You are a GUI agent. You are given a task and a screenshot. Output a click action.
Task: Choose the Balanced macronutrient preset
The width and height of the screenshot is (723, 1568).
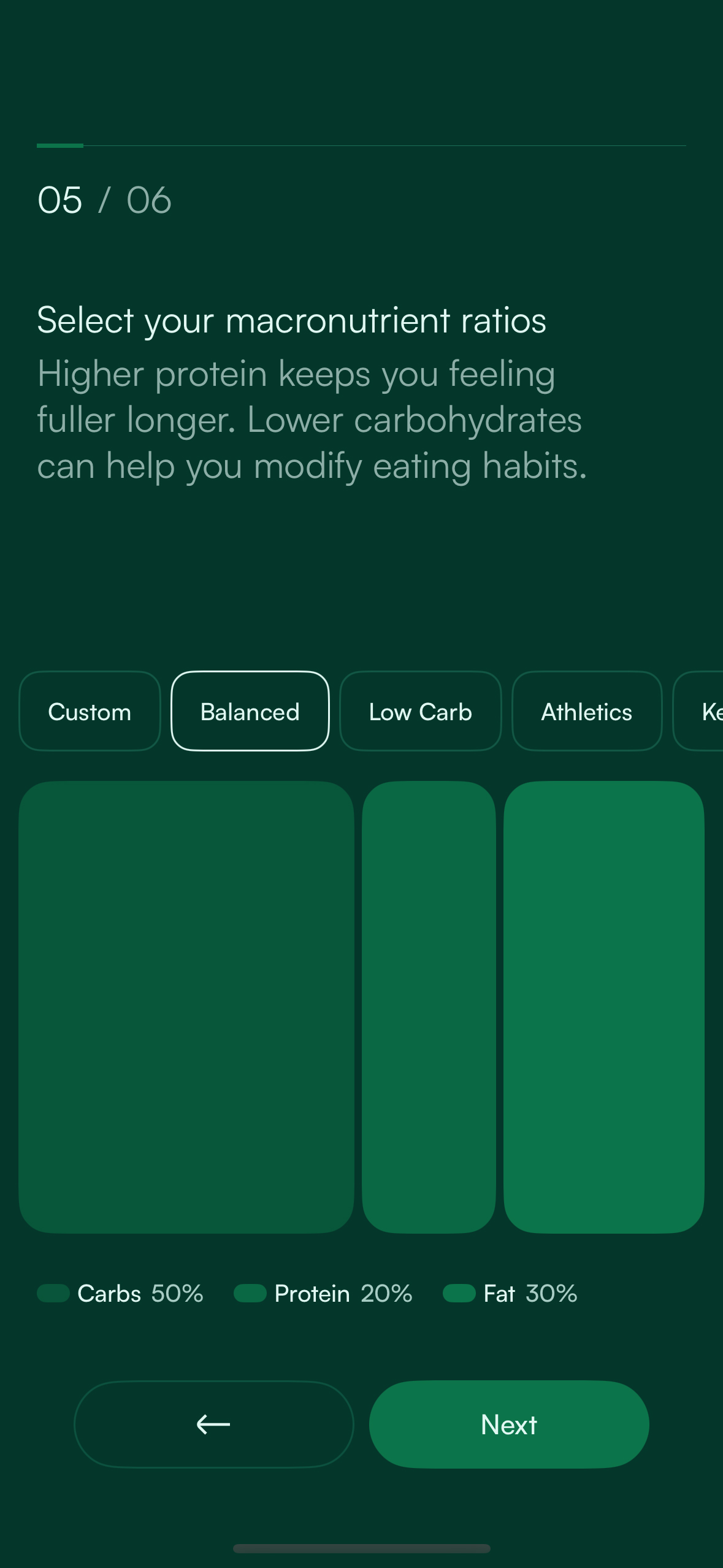point(250,711)
